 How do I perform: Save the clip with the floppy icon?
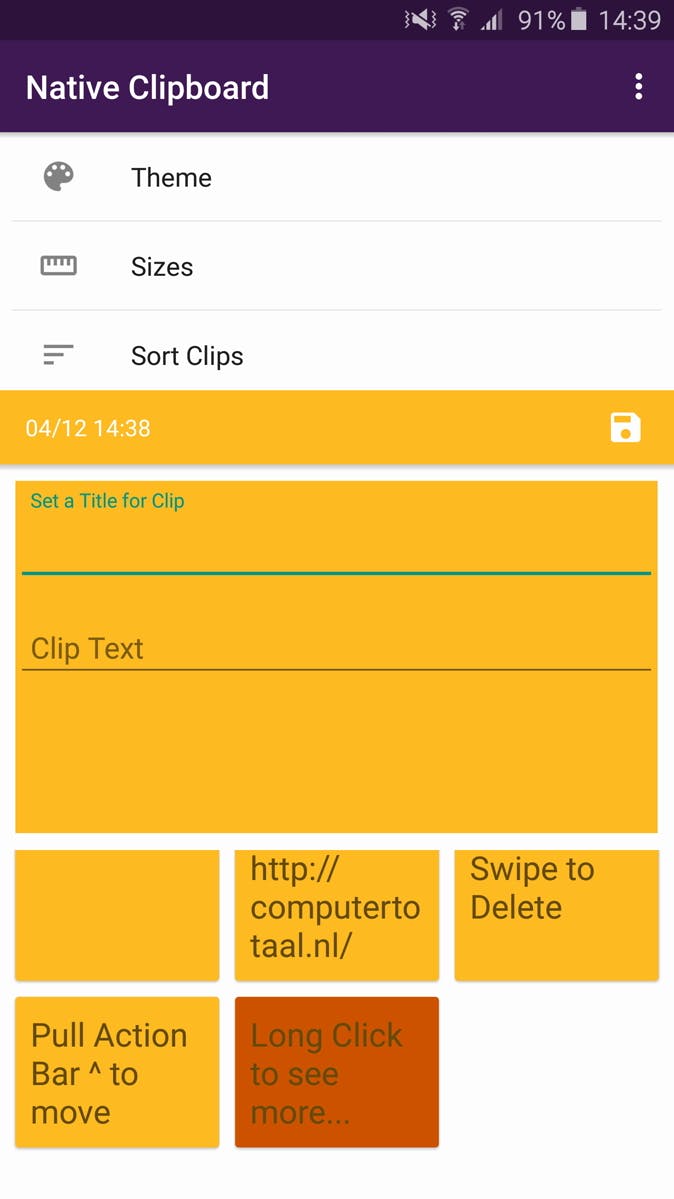click(x=625, y=428)
